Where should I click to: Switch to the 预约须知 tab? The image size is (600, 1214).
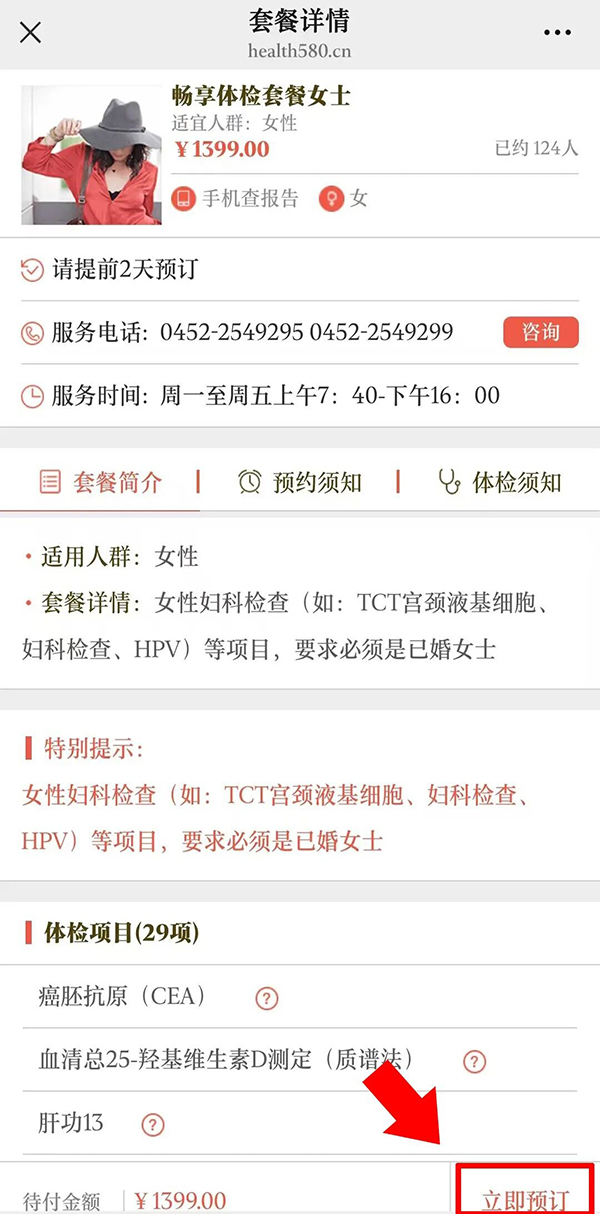click(x=300, y=482)
